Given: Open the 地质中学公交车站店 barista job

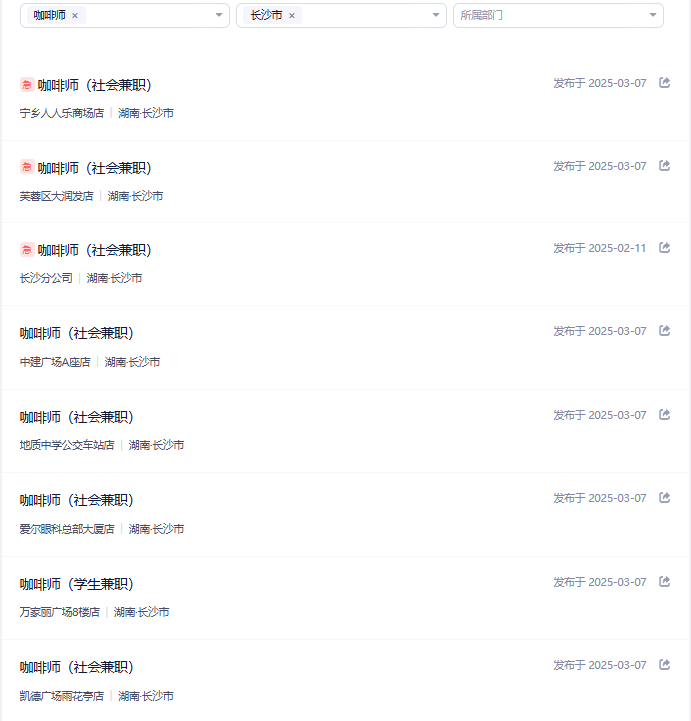Looking at the screenshot, I should (x=77, y=417).
